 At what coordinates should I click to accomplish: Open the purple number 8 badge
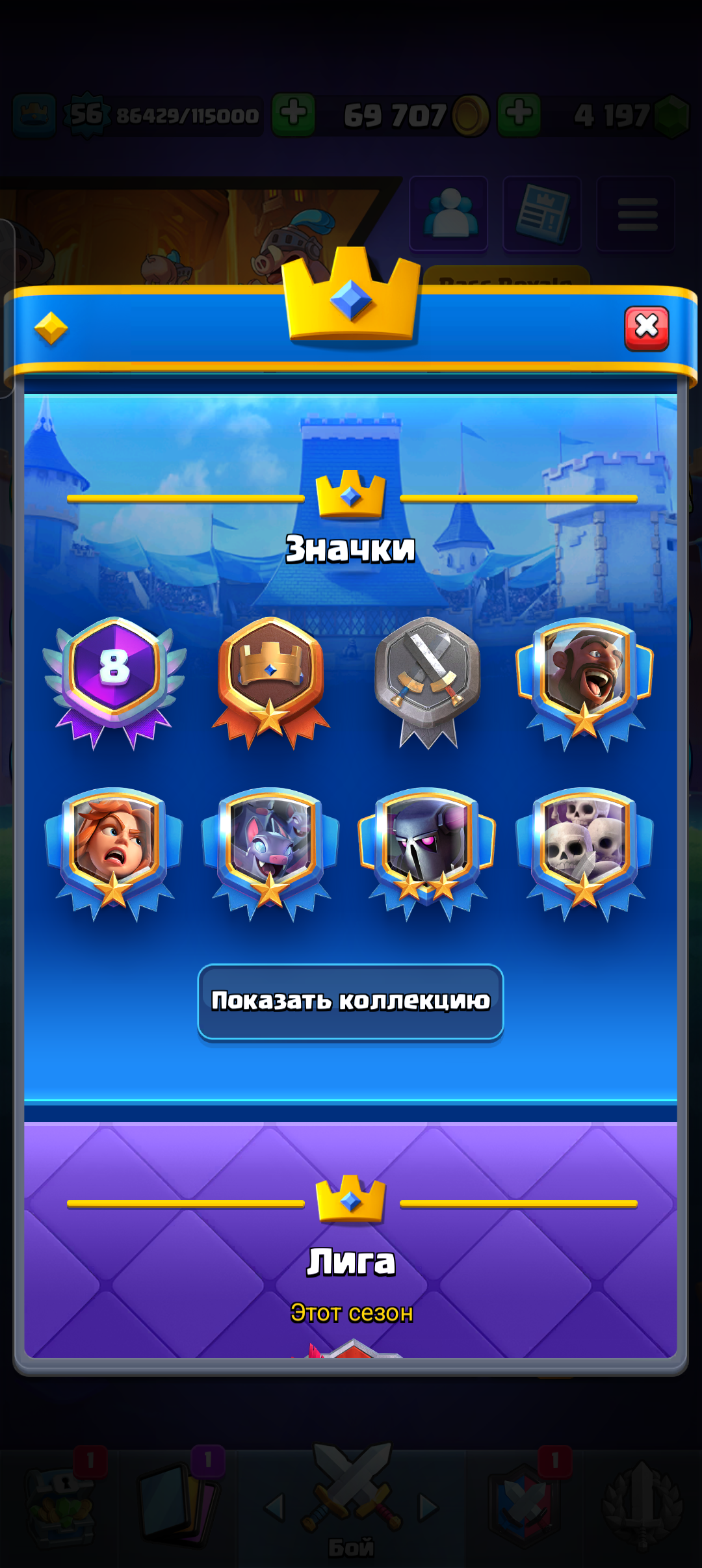click(x=114, y=679)
